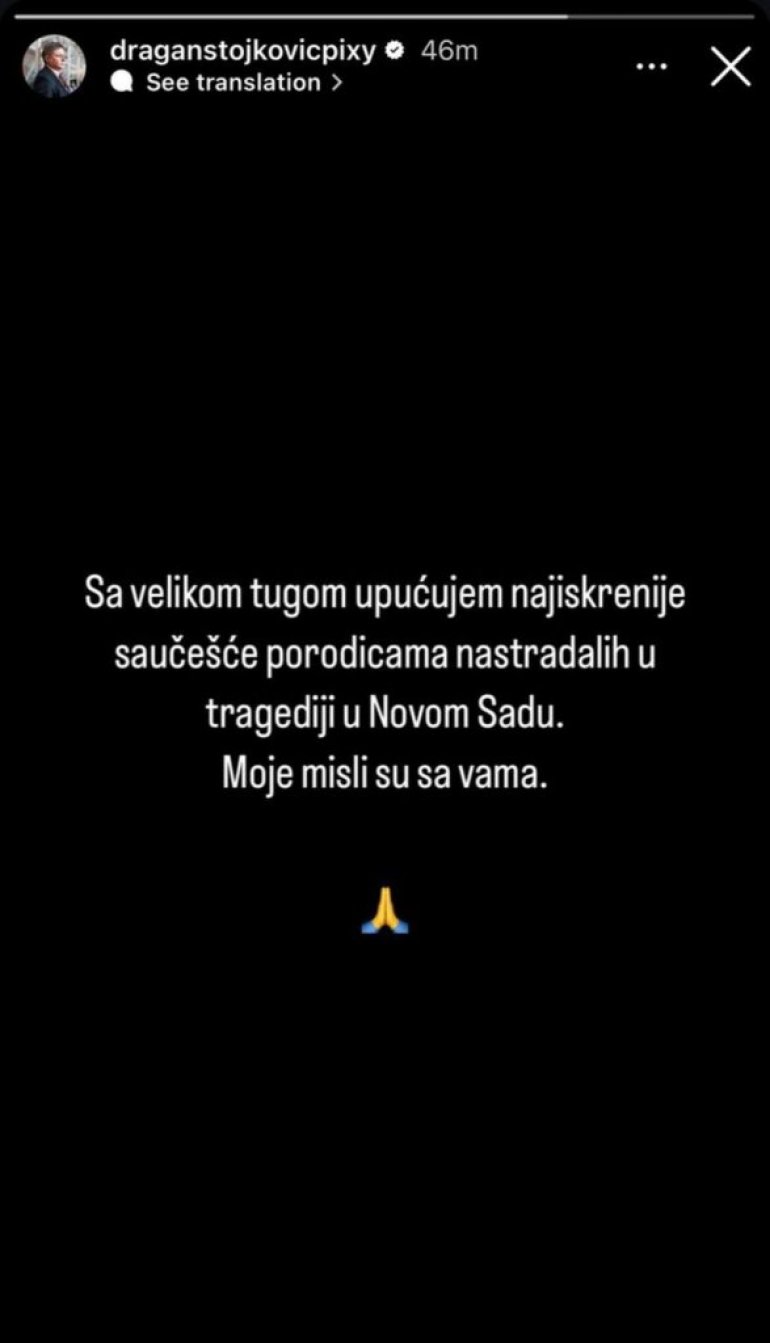This screenshot has width=770, height=1343.
Task: Open draganstojkovicpixy username profile
Action: 242,51
